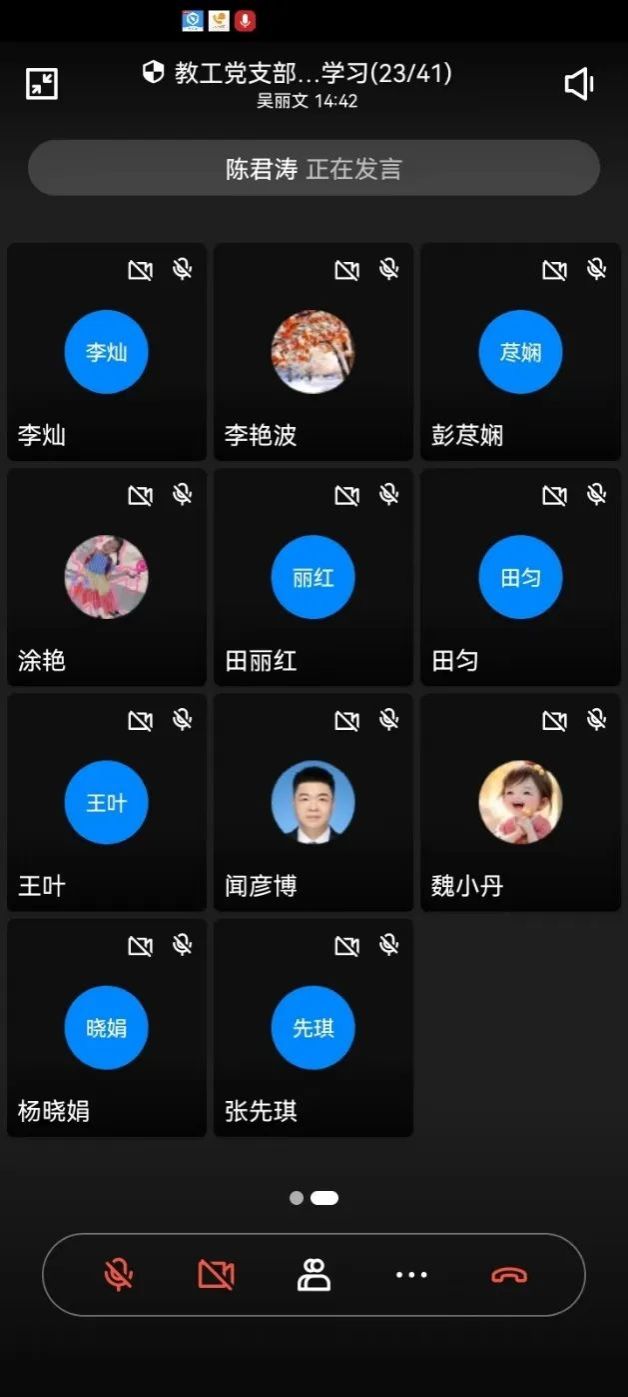Open the more options menu

point(411,1275)
